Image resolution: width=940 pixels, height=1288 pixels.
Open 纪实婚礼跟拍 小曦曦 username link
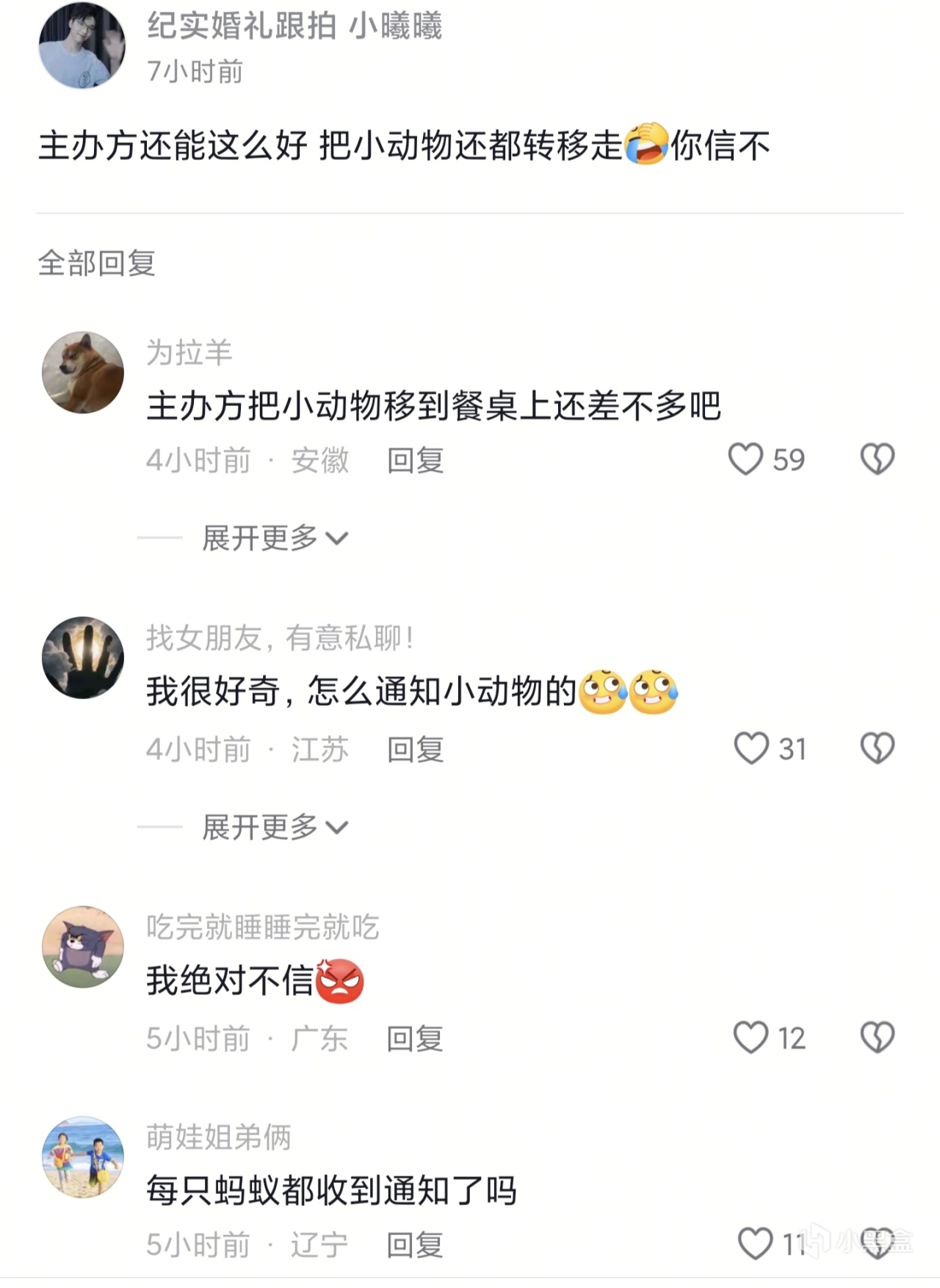point(294,26)
